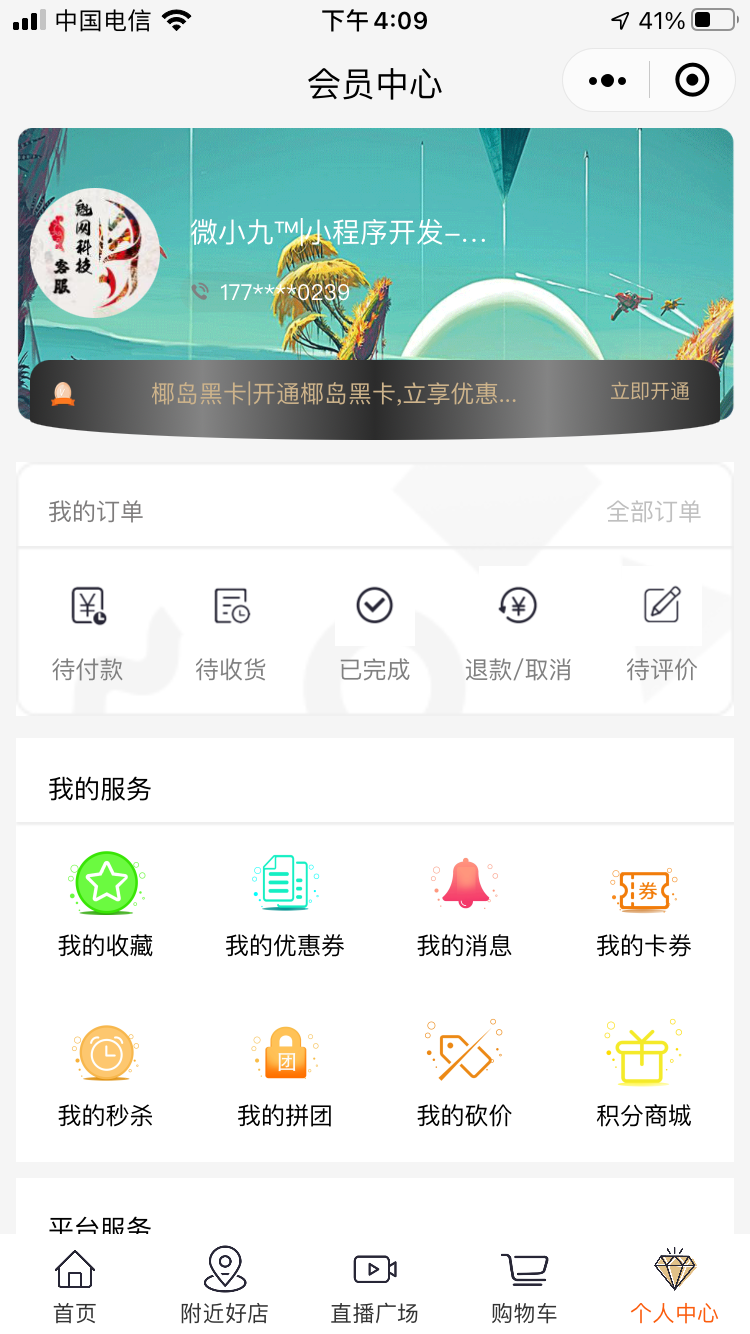View 全部订单
This screenshot has height=1334, width=750.
coord(653,512)
